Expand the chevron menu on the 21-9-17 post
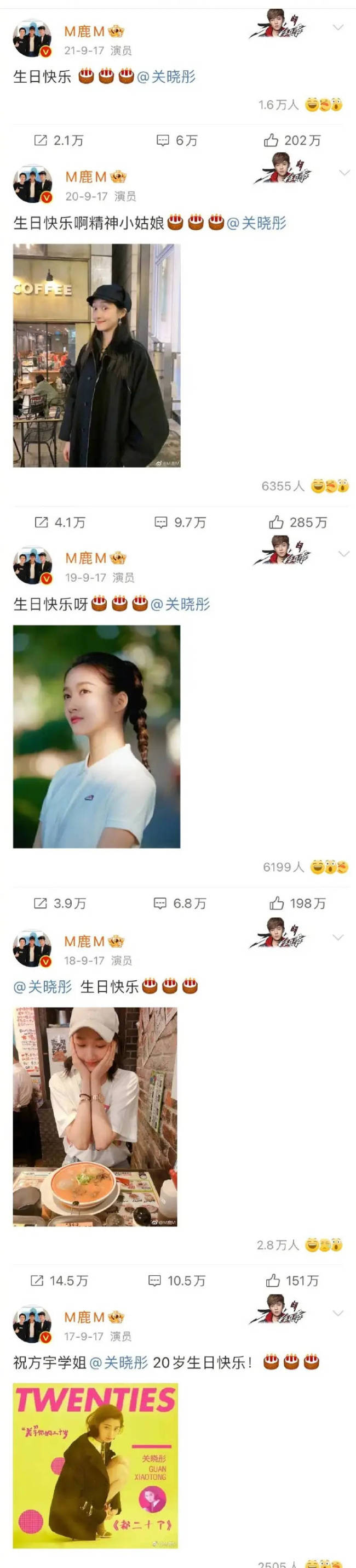This screenshot has width=356, height=1568. 338,28
